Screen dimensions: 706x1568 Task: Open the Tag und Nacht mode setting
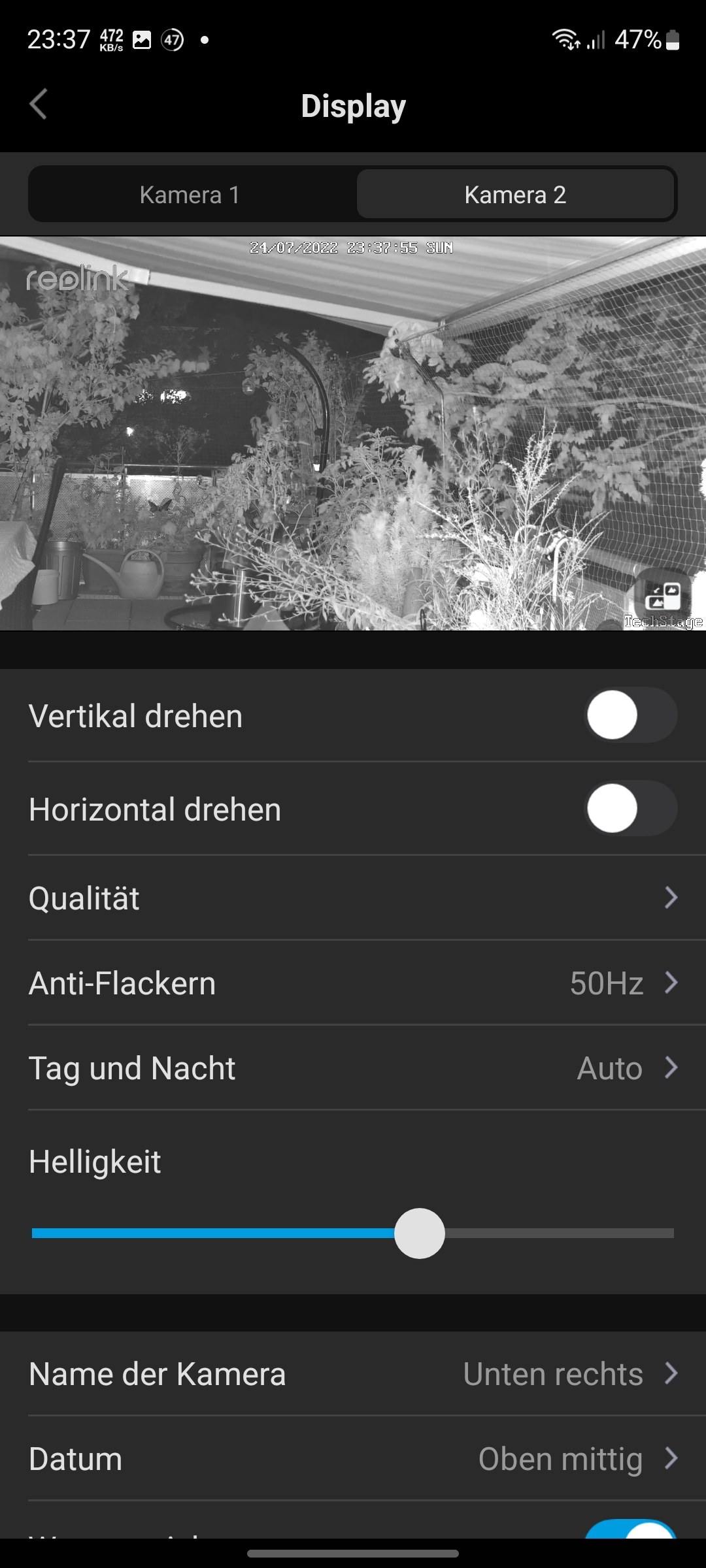click(x=353, y=1068)
